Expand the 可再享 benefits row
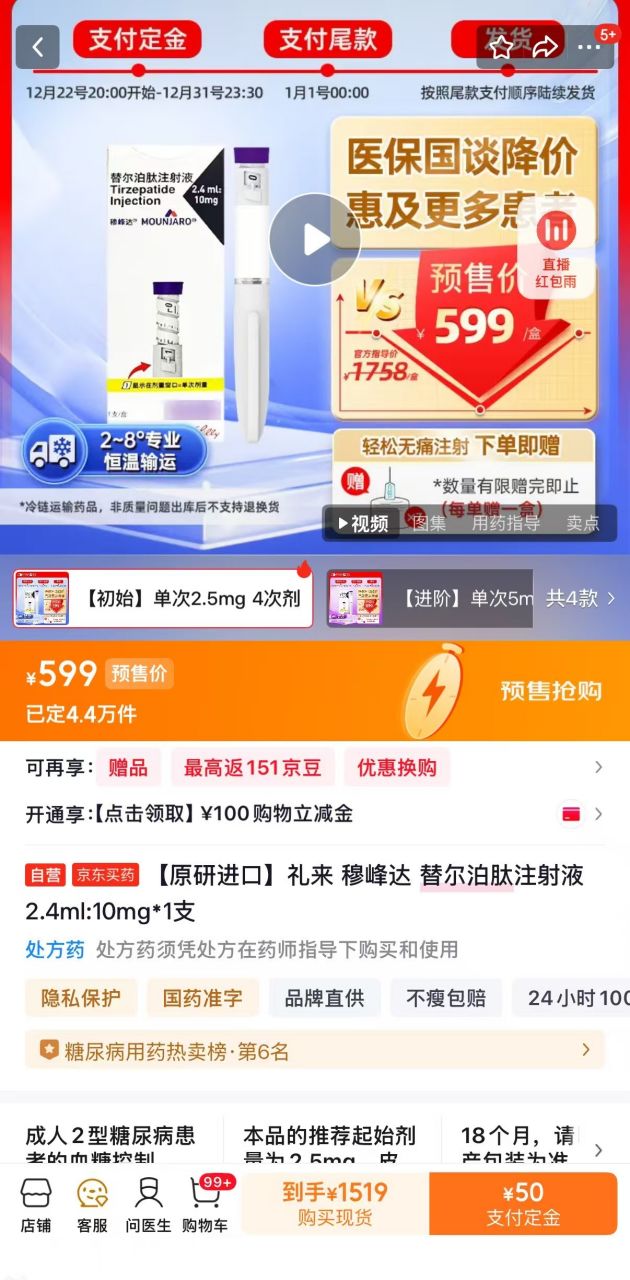The width and height of the screenshot is (630, 1280). click(598, 767)
